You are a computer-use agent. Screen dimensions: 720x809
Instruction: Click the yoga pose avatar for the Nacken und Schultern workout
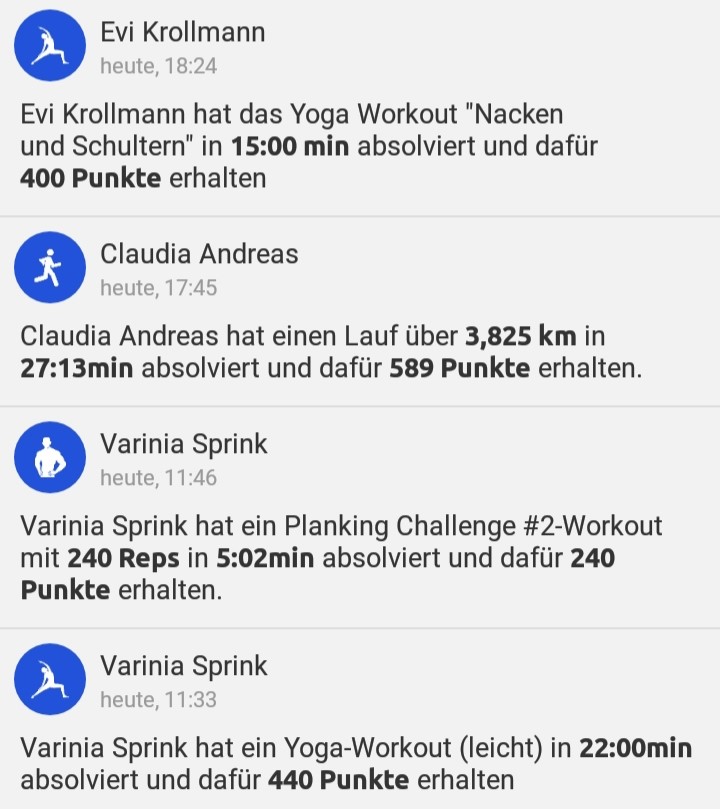pyautogui.click(x=49, y=44)
